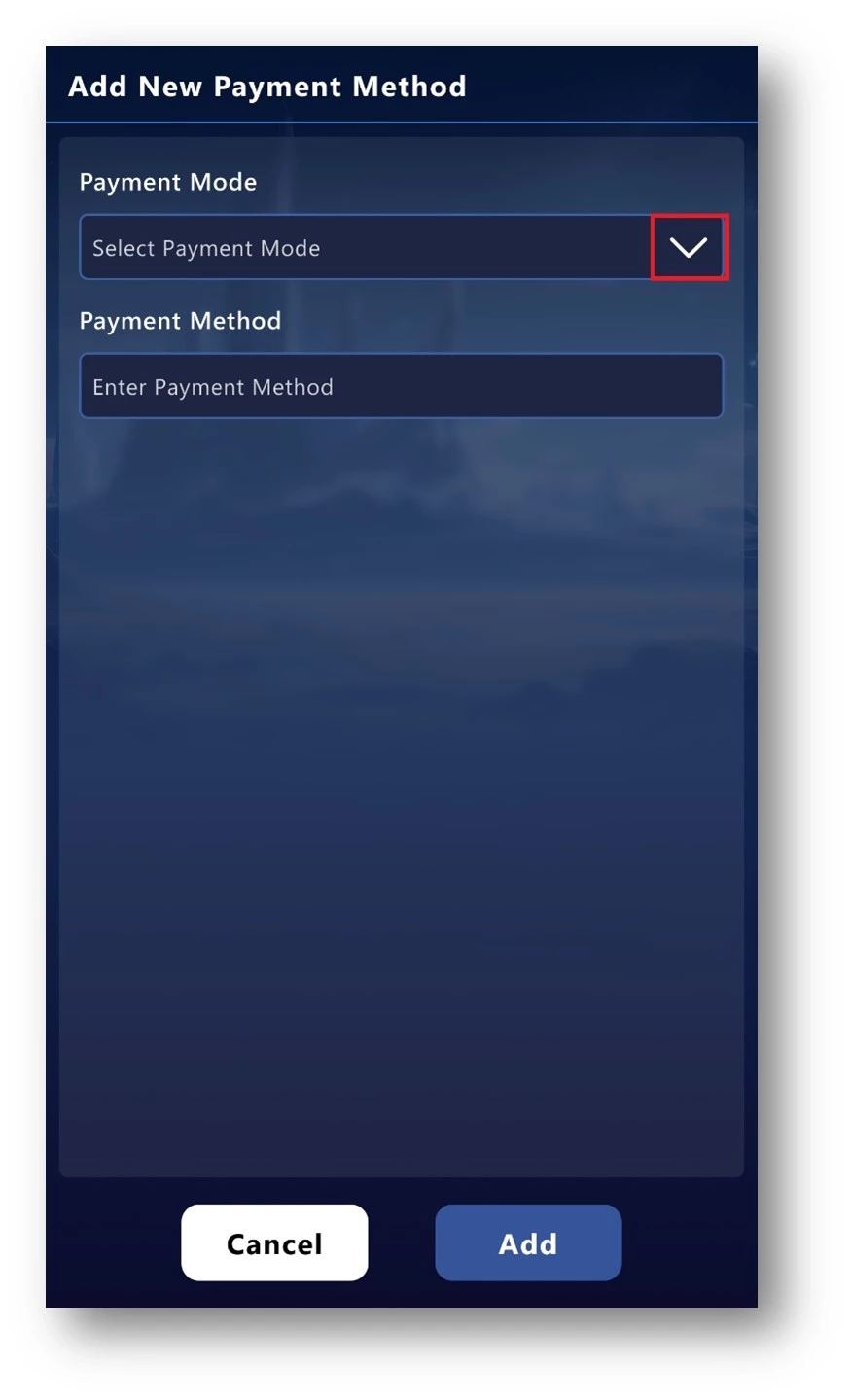Expand the Payment Mode dropdown chevron
850x1400 pixels.
coord(689,248)
